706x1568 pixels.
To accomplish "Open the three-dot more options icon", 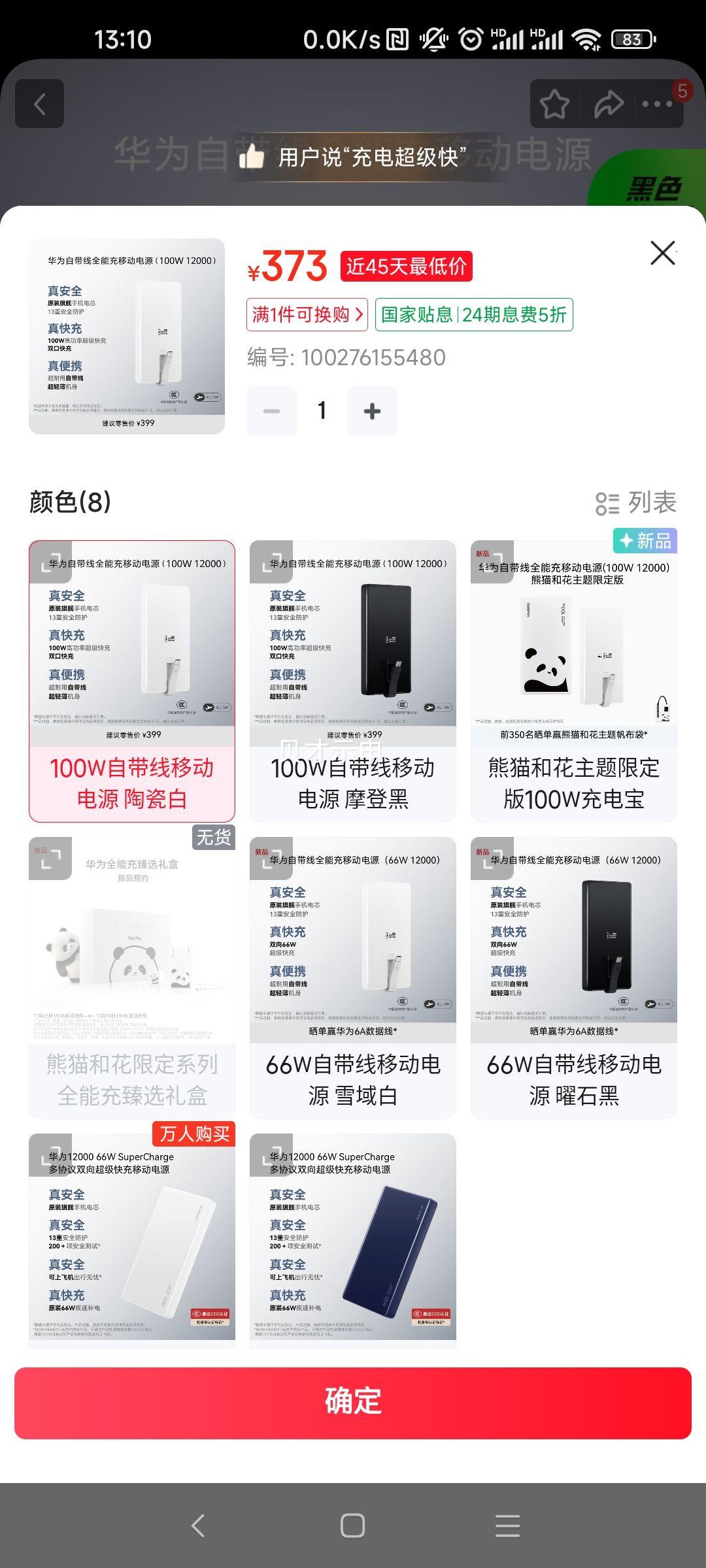I will [656, 103].
